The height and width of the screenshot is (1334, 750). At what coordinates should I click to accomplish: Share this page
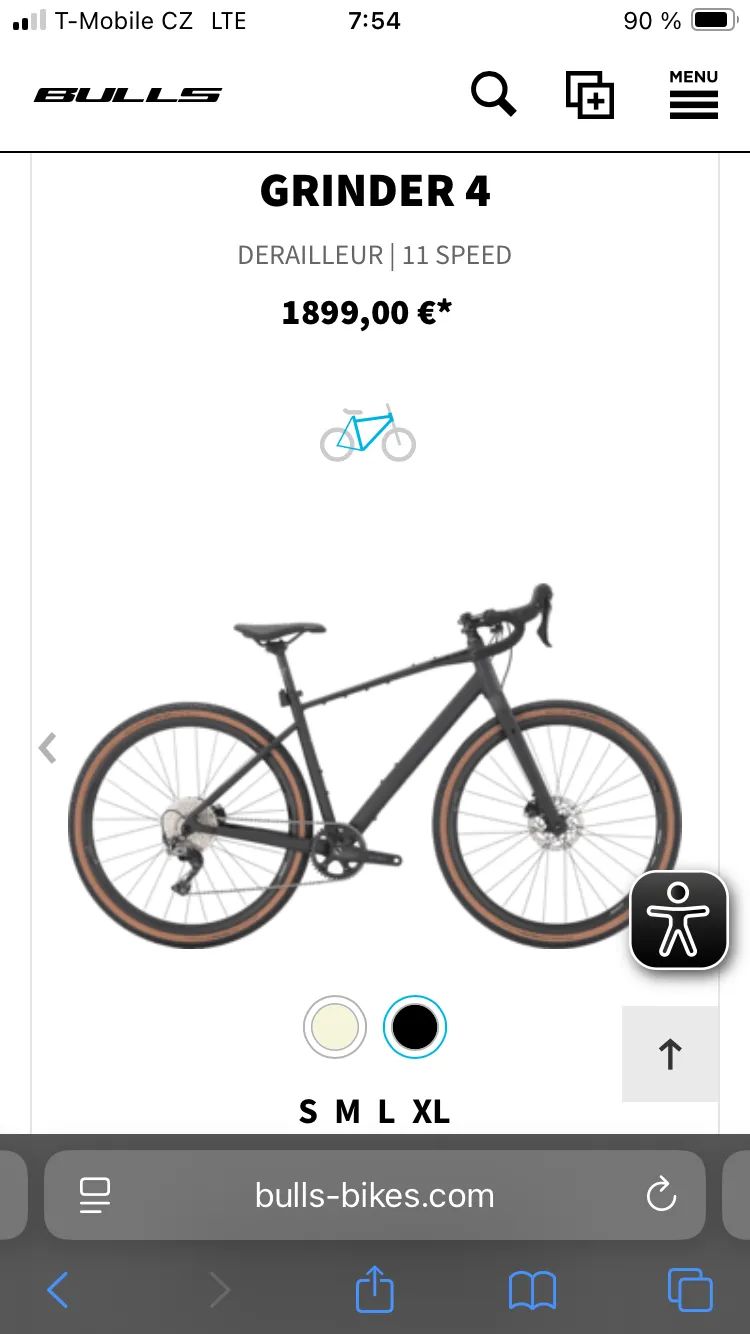[375, 1289]
